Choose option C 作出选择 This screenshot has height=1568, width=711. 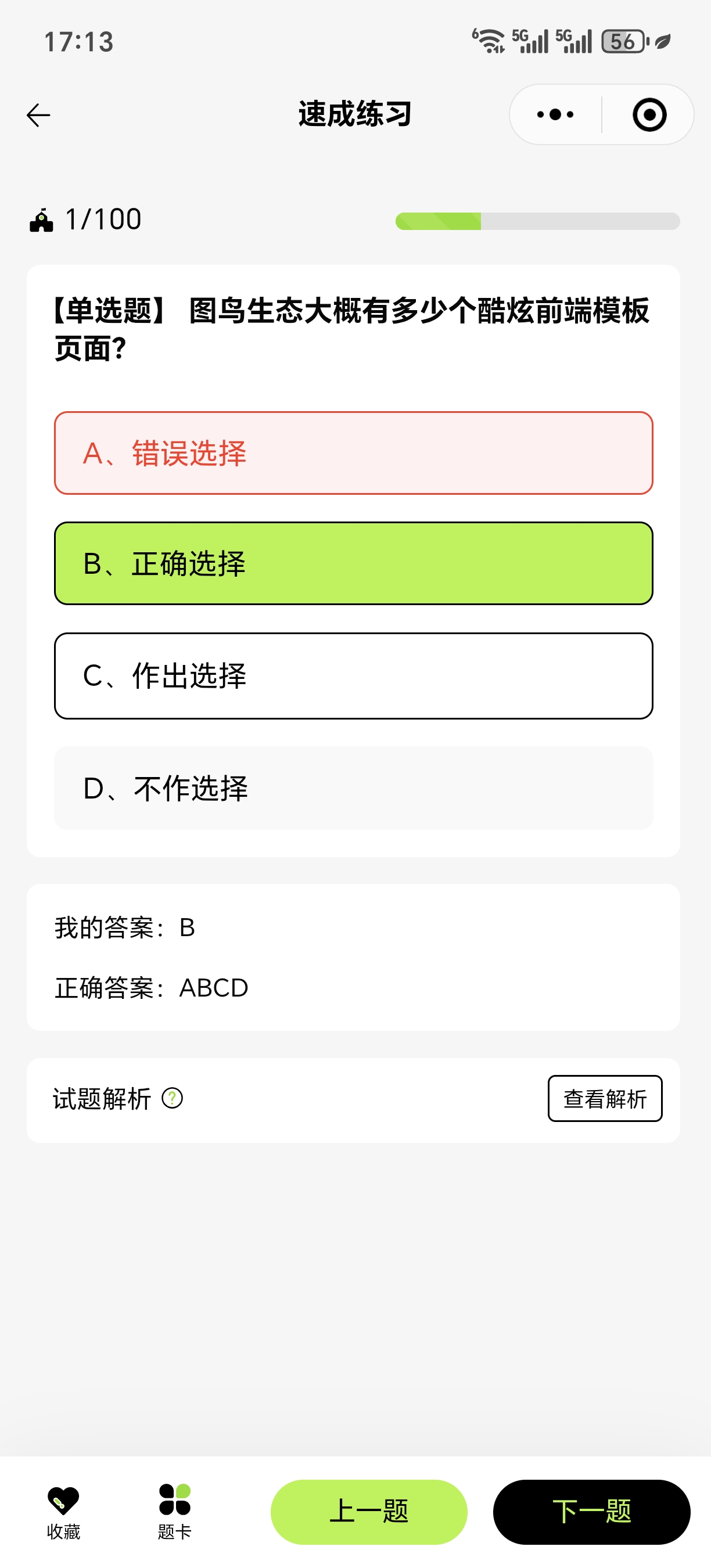pyautogui.click(x=354, y=675)
